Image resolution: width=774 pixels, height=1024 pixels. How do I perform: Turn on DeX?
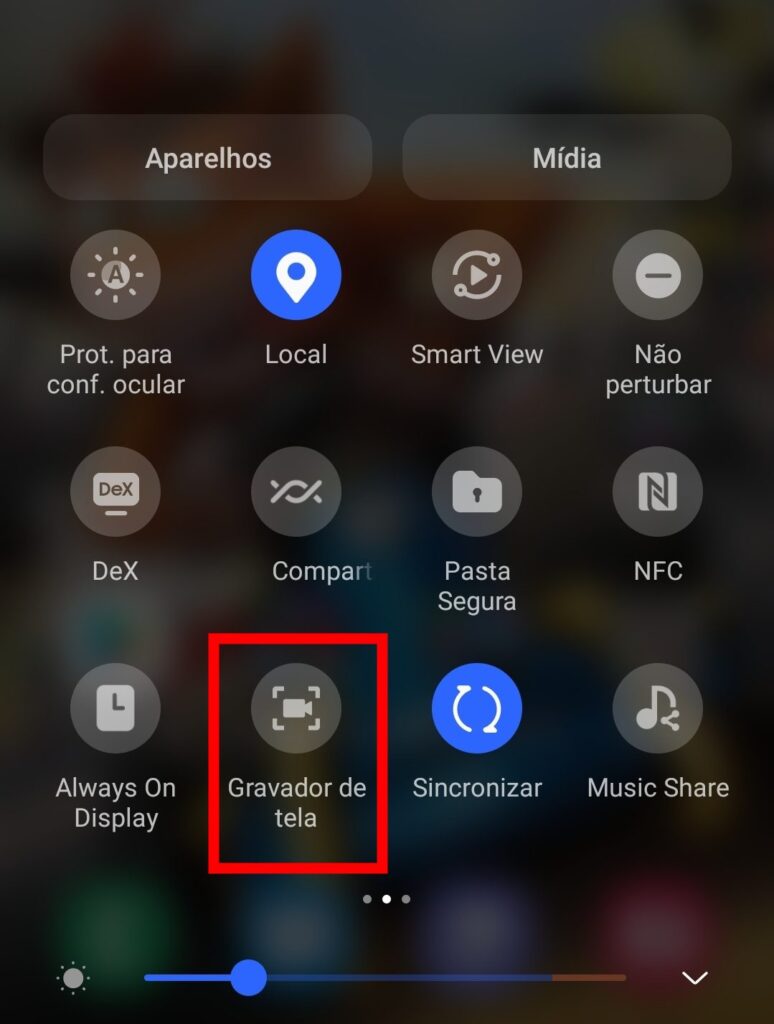click(115, 492)
